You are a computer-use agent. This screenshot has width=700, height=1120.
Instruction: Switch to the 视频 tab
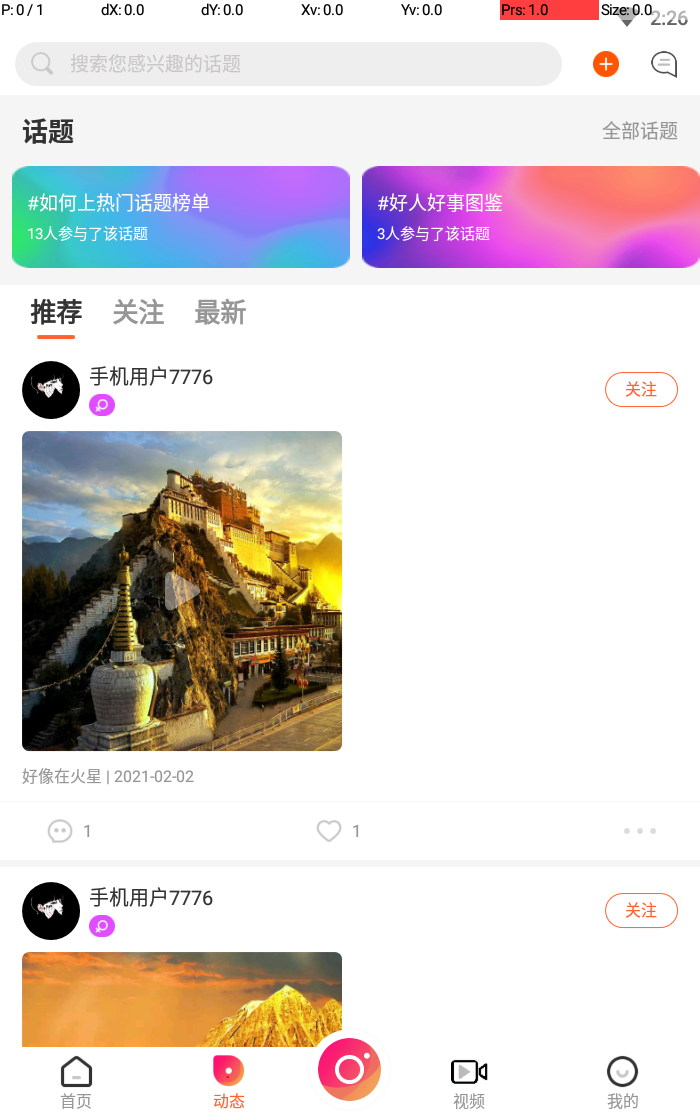(469, 1083)
